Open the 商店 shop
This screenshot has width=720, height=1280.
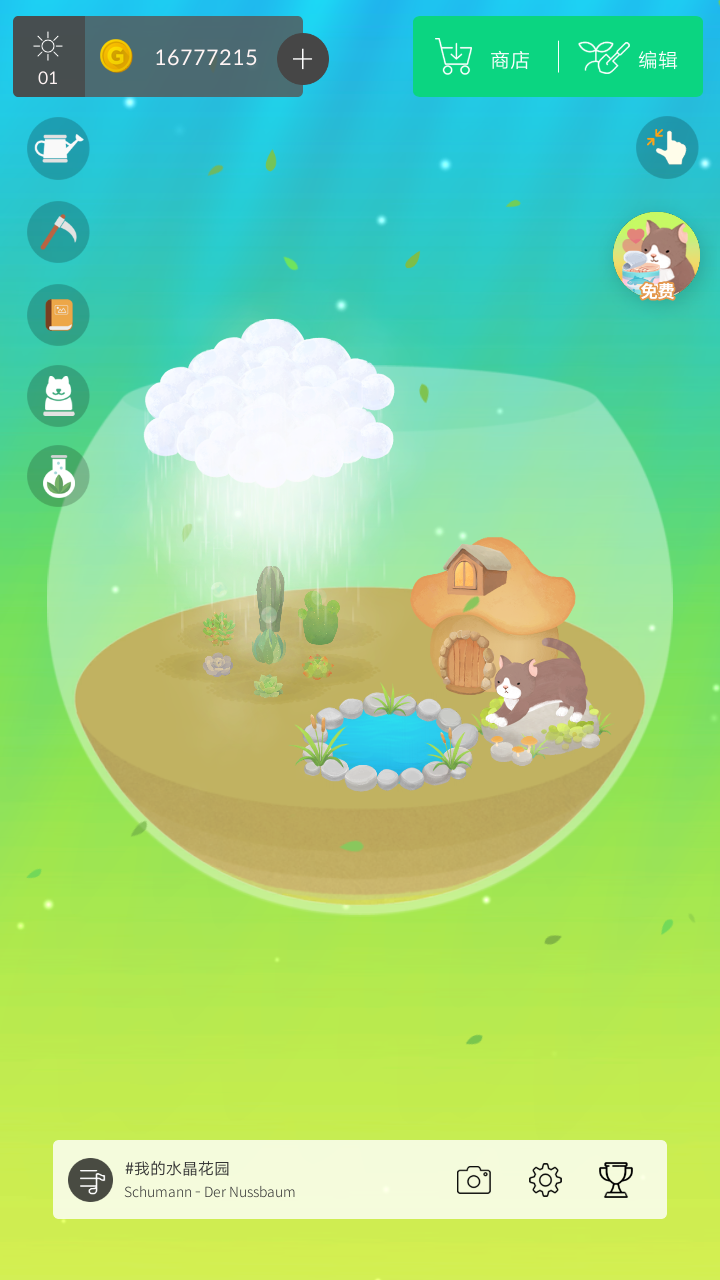pyautogui.click(x=484, y=58)
